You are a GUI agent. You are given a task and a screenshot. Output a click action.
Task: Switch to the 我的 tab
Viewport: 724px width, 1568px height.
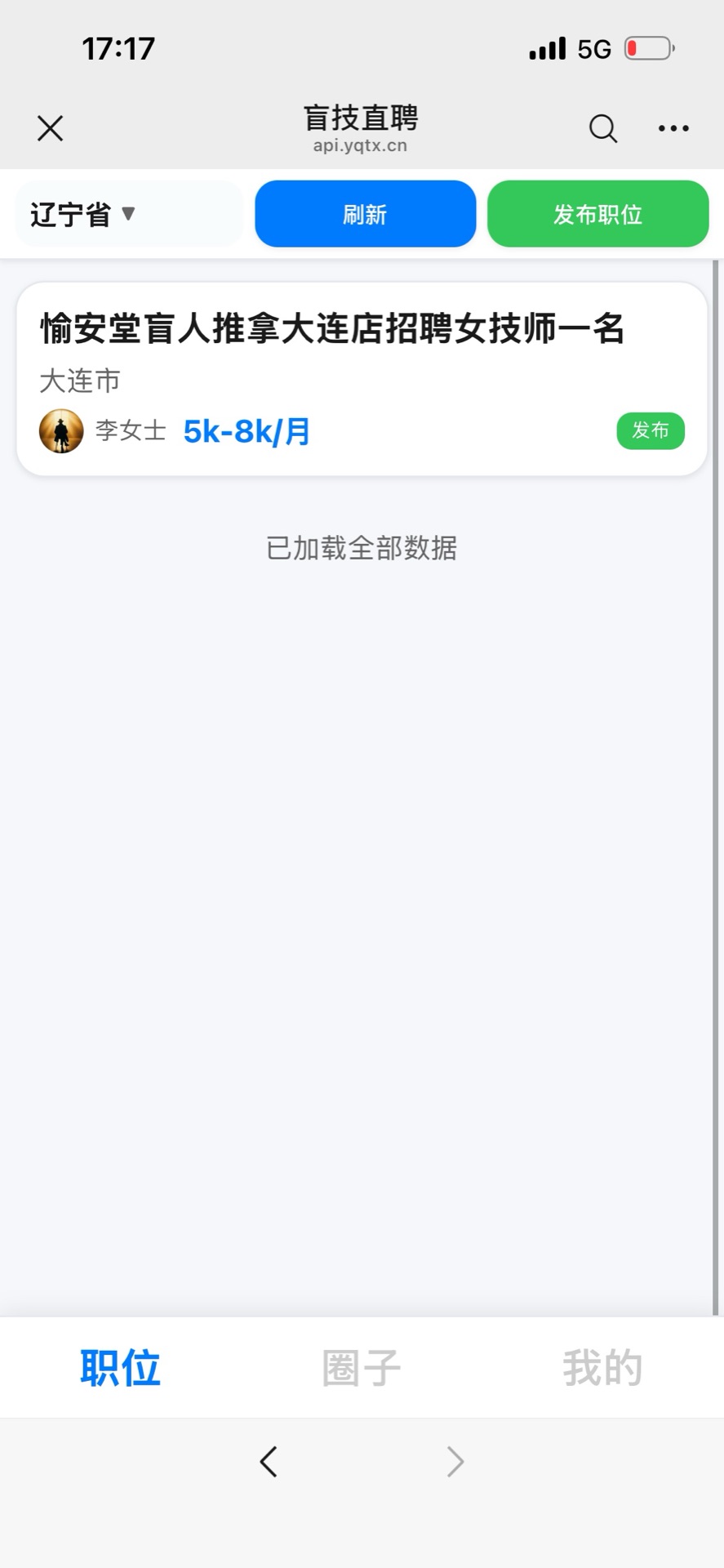[x=603, y=1366]
